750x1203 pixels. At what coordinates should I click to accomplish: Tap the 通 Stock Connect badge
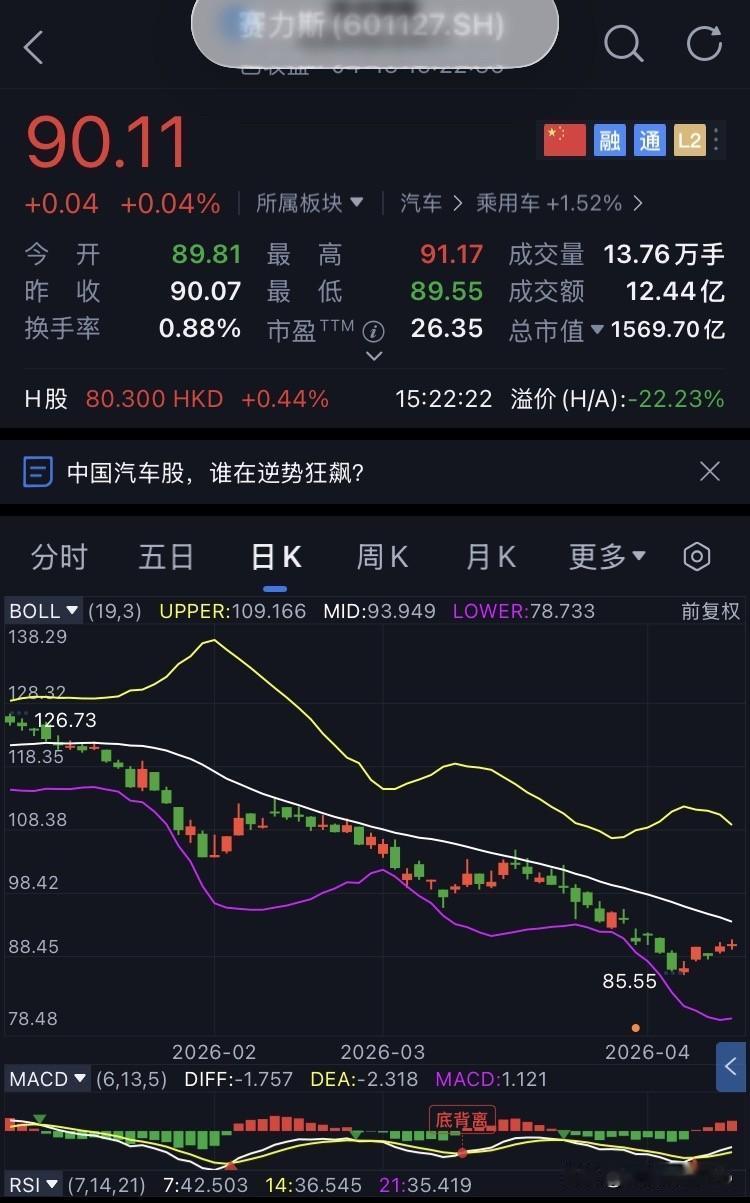coord(649,139)
